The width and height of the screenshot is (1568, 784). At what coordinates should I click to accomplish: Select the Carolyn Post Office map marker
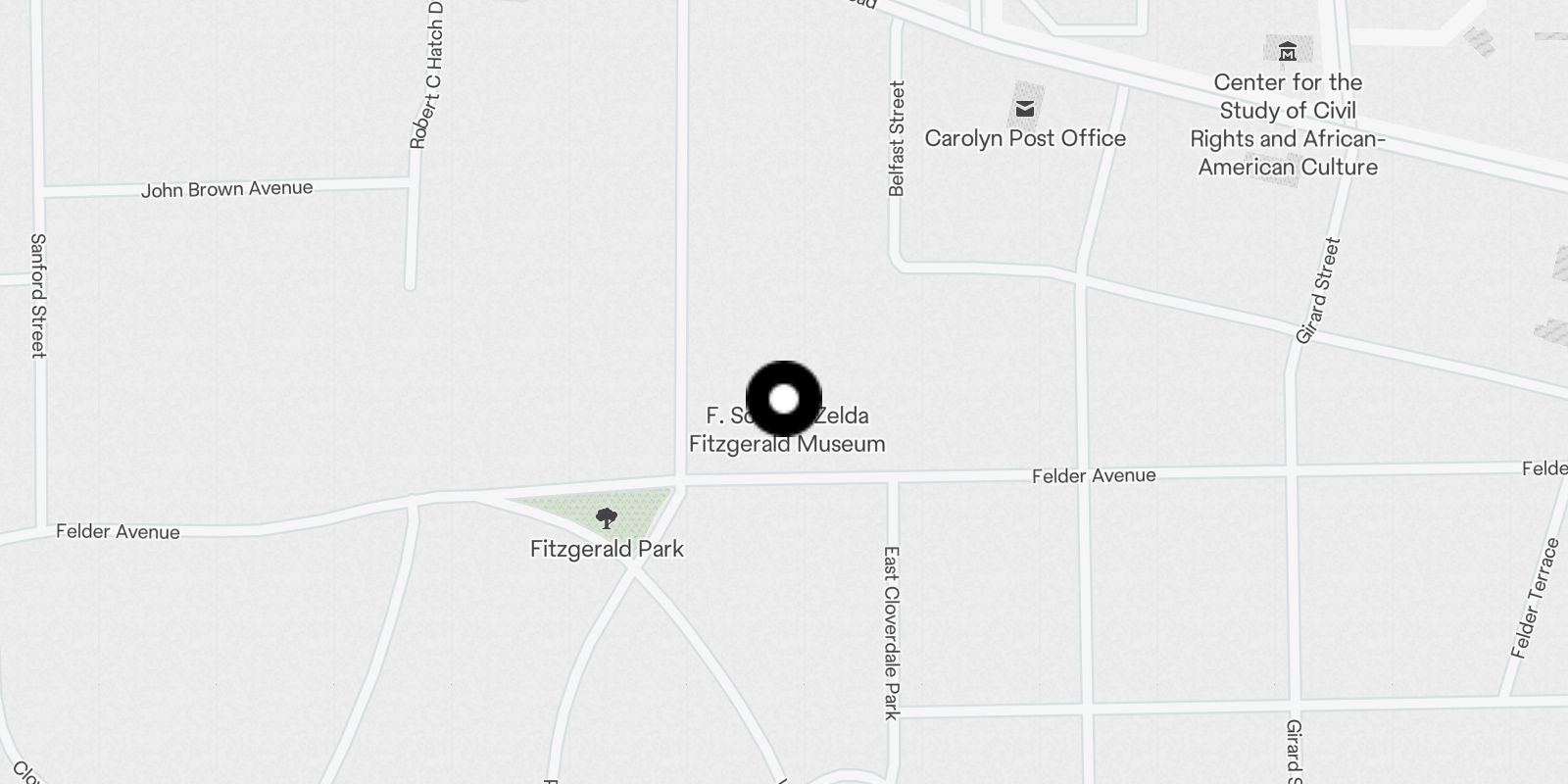(x=1025, y=109)
